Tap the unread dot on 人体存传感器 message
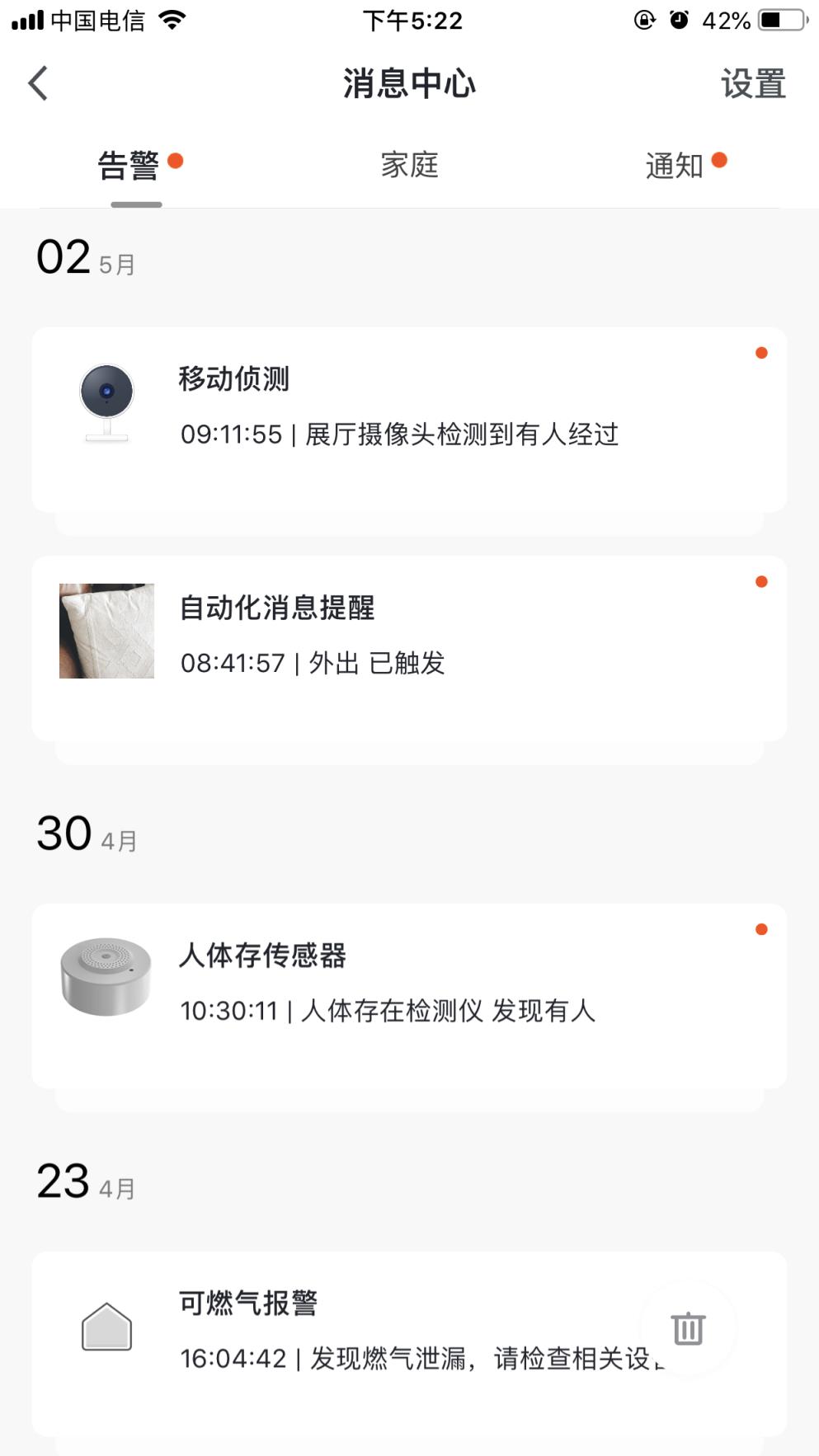Image resolution: width=819 pixels, height=1456 pixels. pyautogui.click(x=761, y=930)
